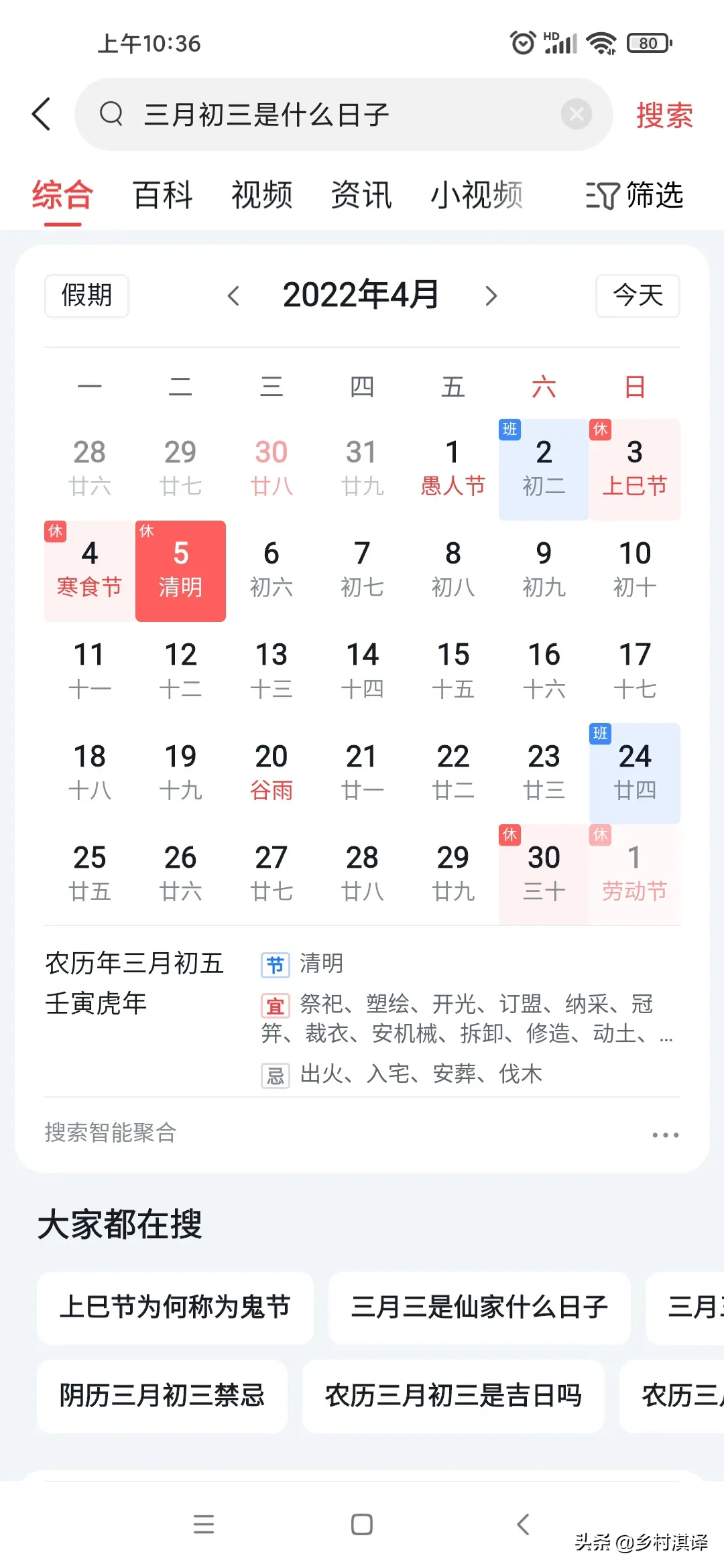The width and height of the screenshot is (724, 1568).
Task: Open the 假期 holiday button
Action: 86,296
